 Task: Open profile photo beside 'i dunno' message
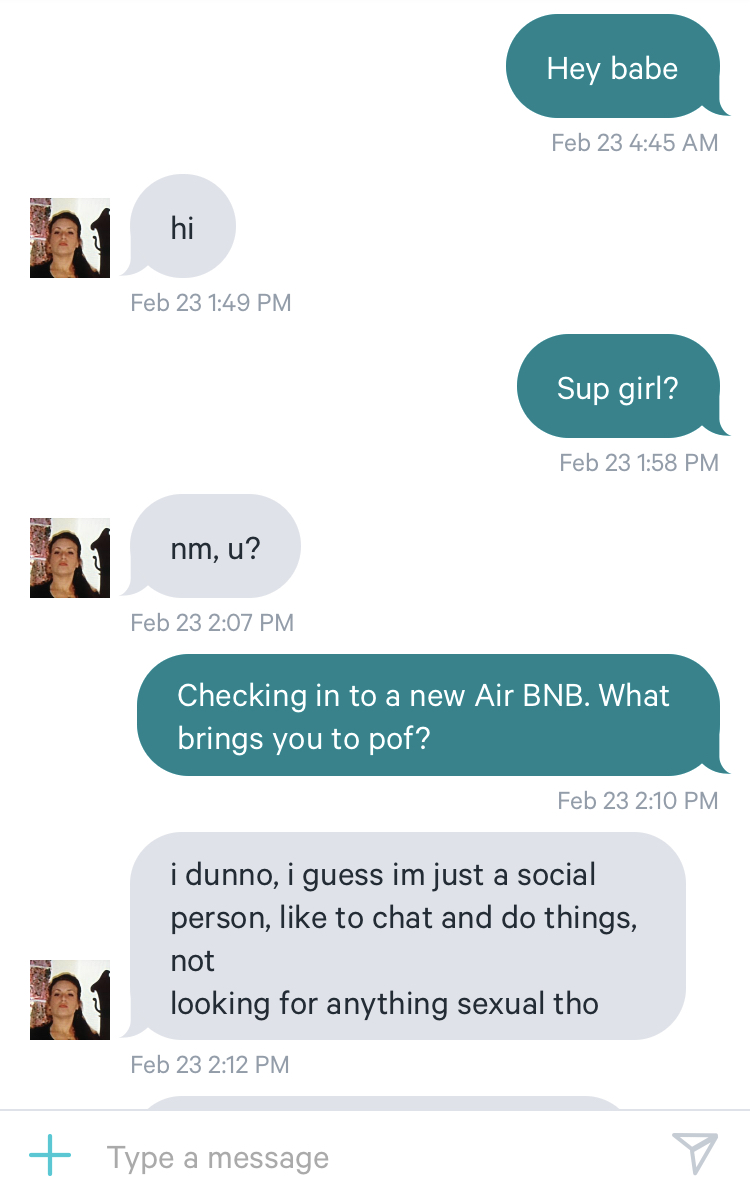pos(70,1000)
